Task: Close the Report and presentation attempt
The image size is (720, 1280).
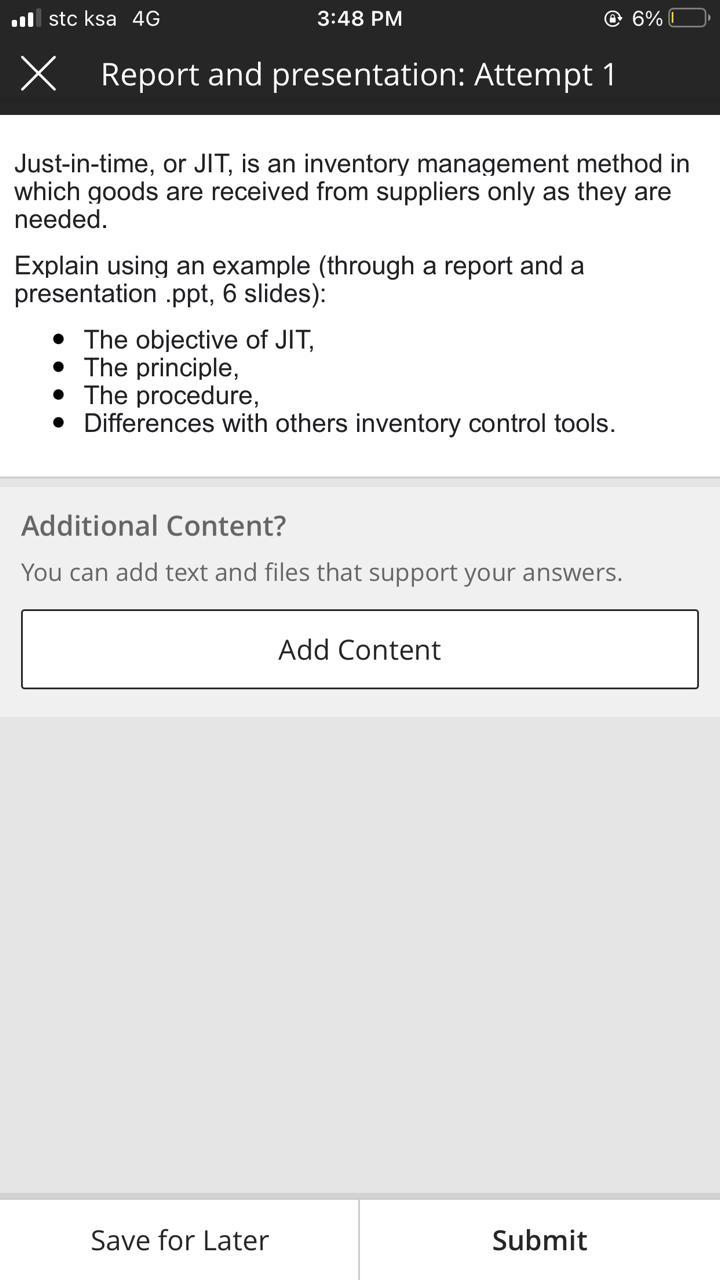Action: click(38, 74)
